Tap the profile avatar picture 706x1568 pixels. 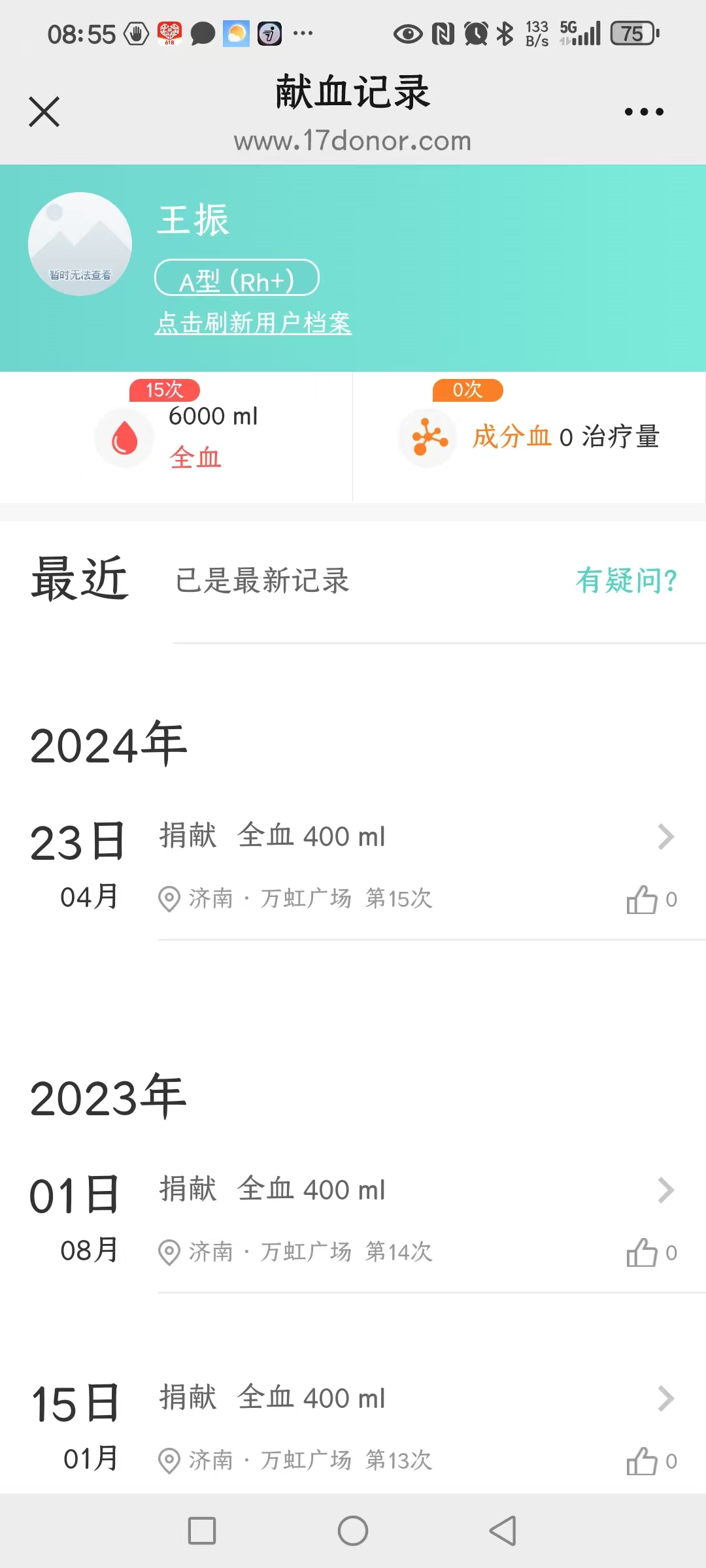tap(80, 244)
